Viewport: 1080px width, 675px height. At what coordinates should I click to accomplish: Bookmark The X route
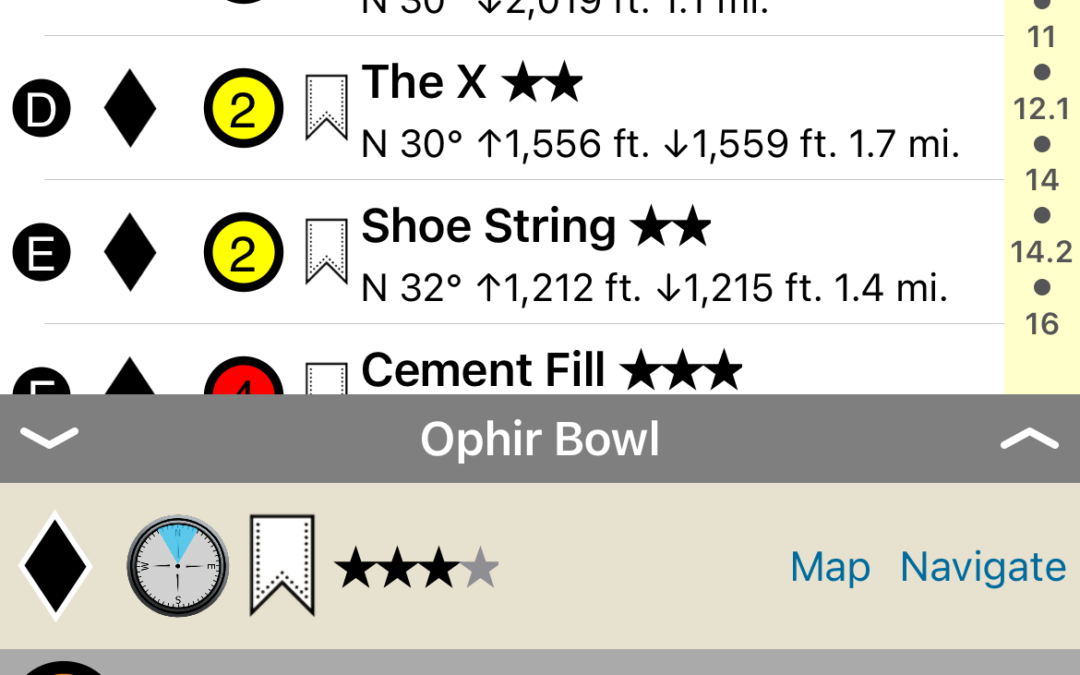[326, 108]
